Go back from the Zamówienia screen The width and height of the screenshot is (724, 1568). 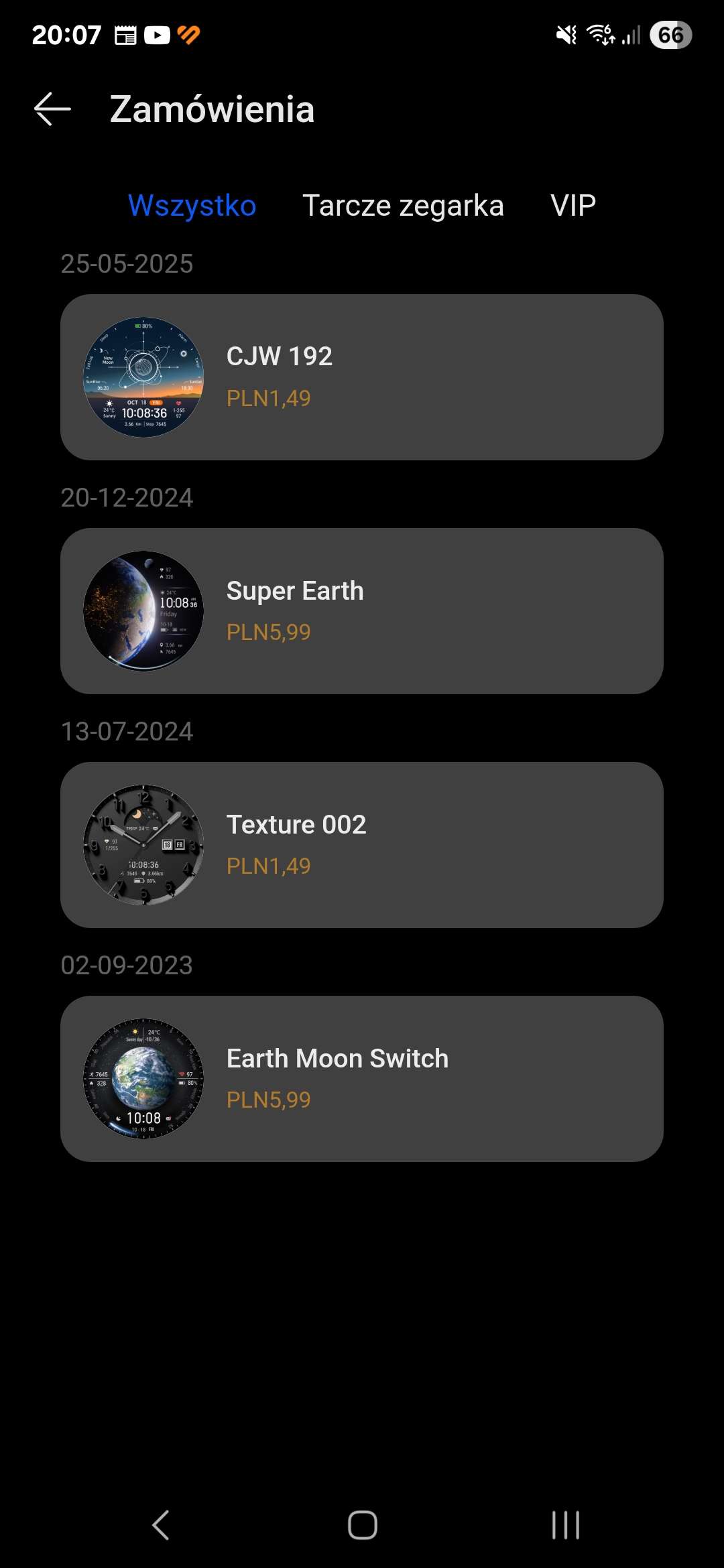[52, 109]
